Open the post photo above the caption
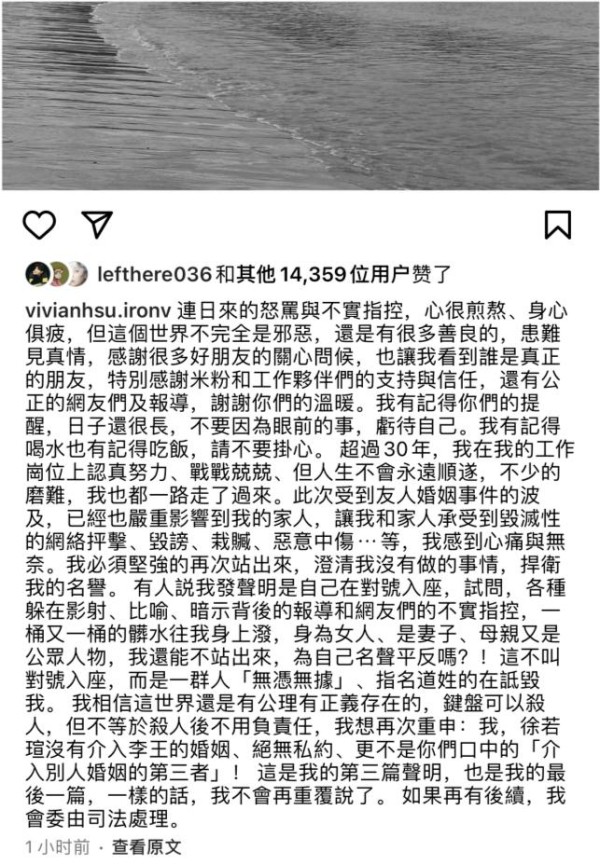This screenshot has height=865, width=600. 300,95
